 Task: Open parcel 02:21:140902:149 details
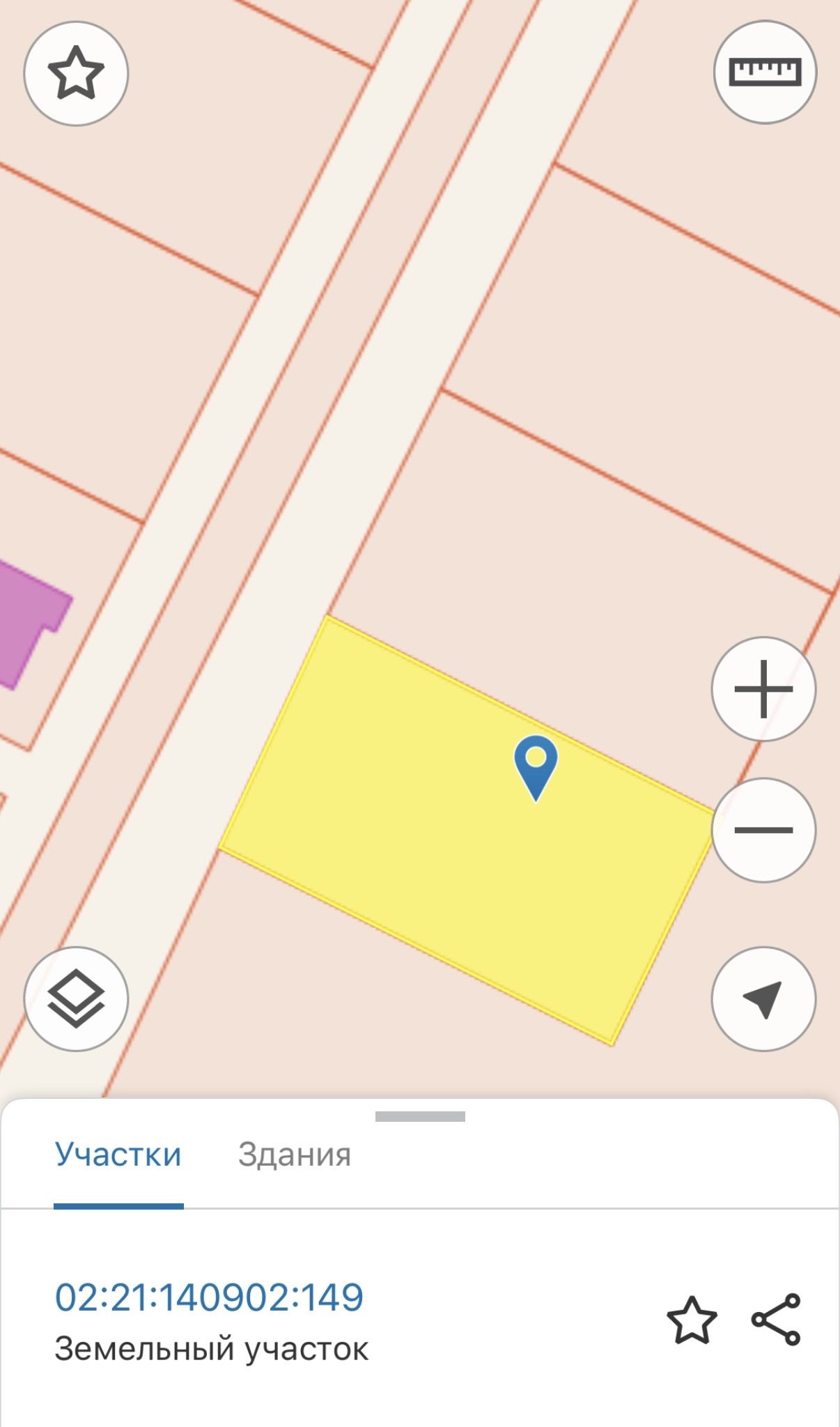[x=209, y=1297]
